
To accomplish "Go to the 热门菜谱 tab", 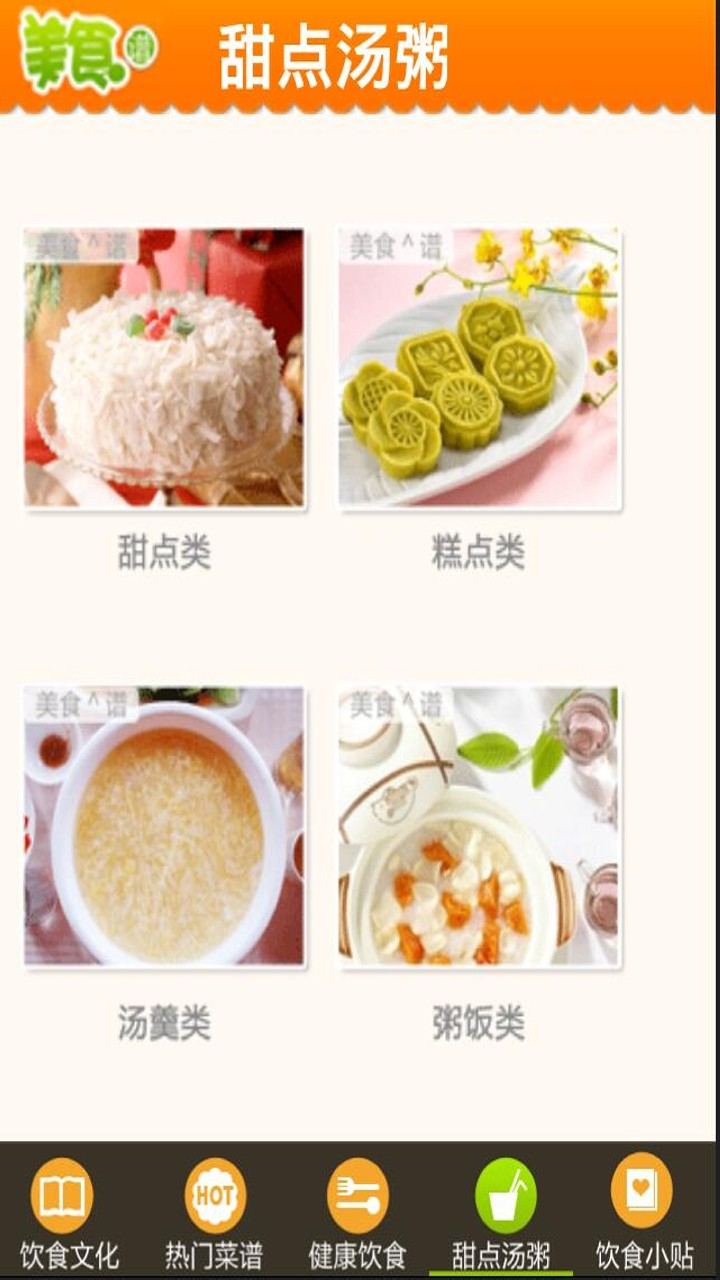I will click(214, 1212).
